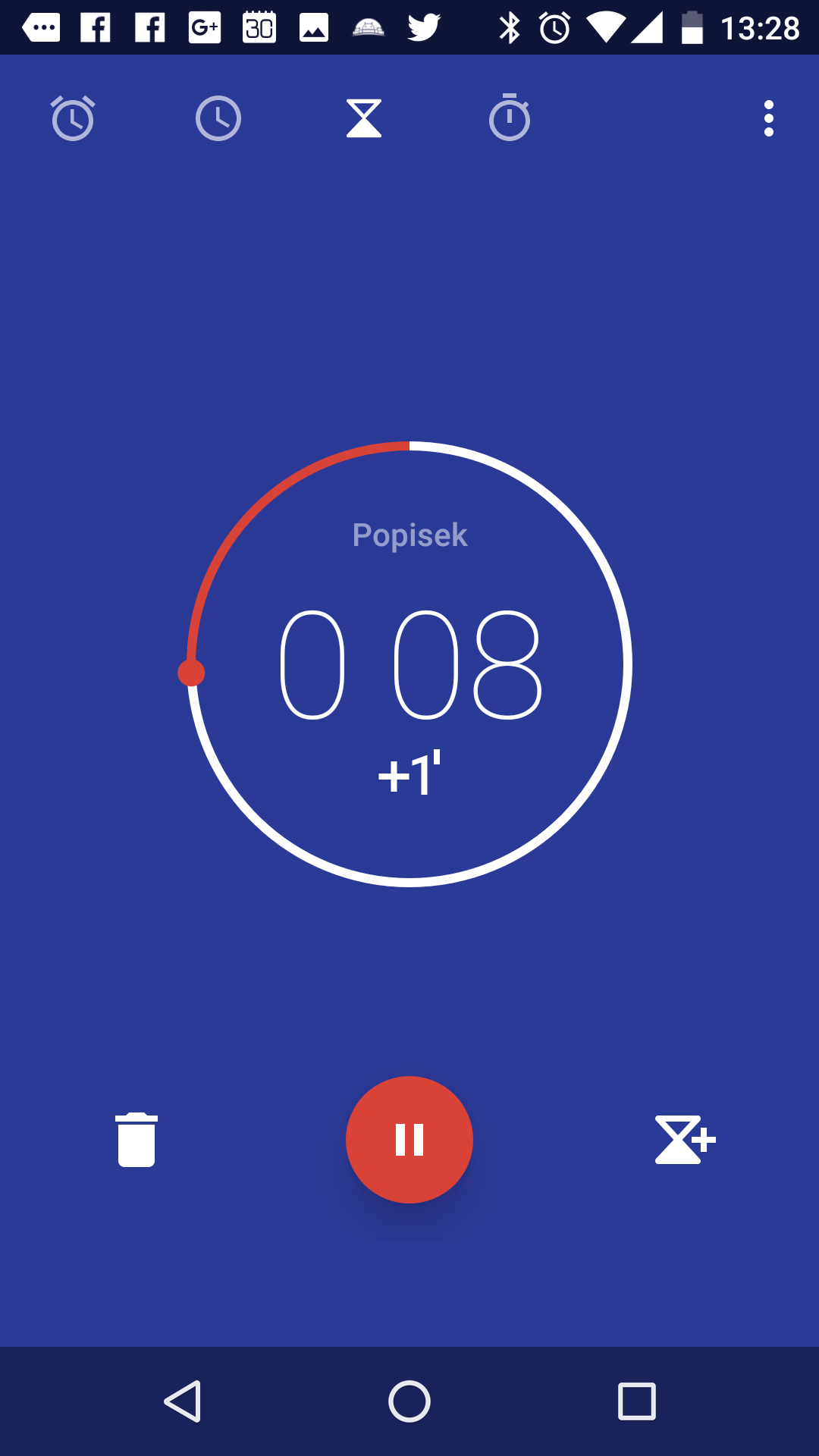Go to the home screen
Screen dimensions: 819x1456
pyautogui.click(x=409, y=1401)
